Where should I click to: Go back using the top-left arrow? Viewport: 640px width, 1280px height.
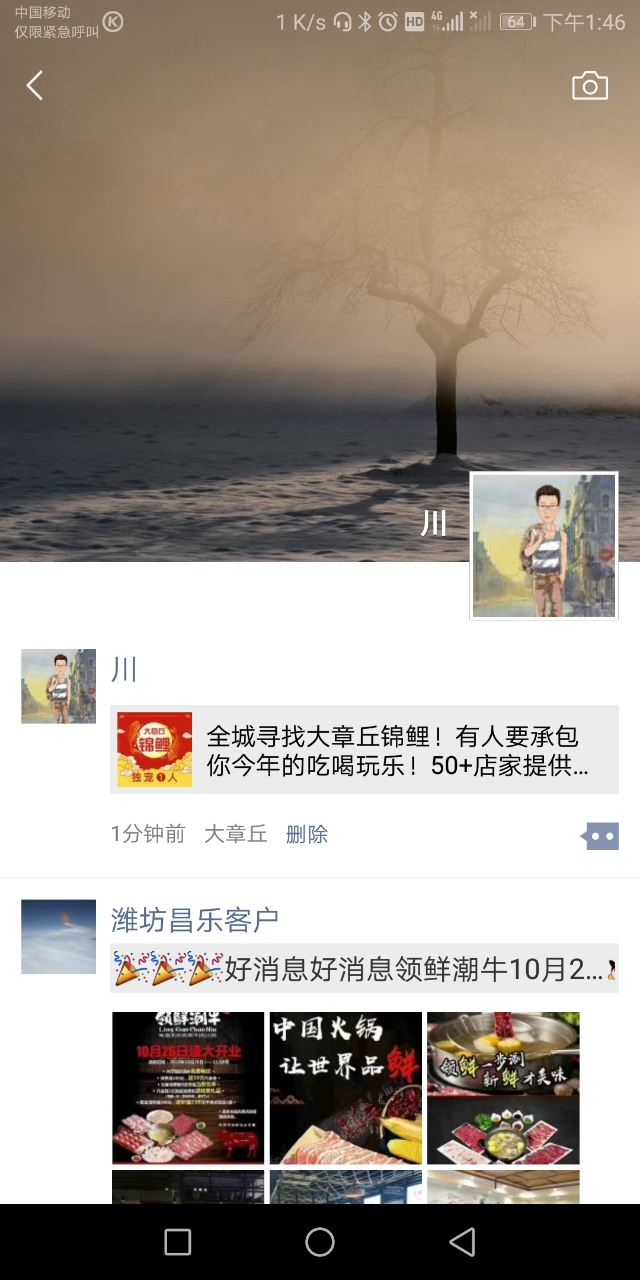pyautogui.click(x=35, y=86)
